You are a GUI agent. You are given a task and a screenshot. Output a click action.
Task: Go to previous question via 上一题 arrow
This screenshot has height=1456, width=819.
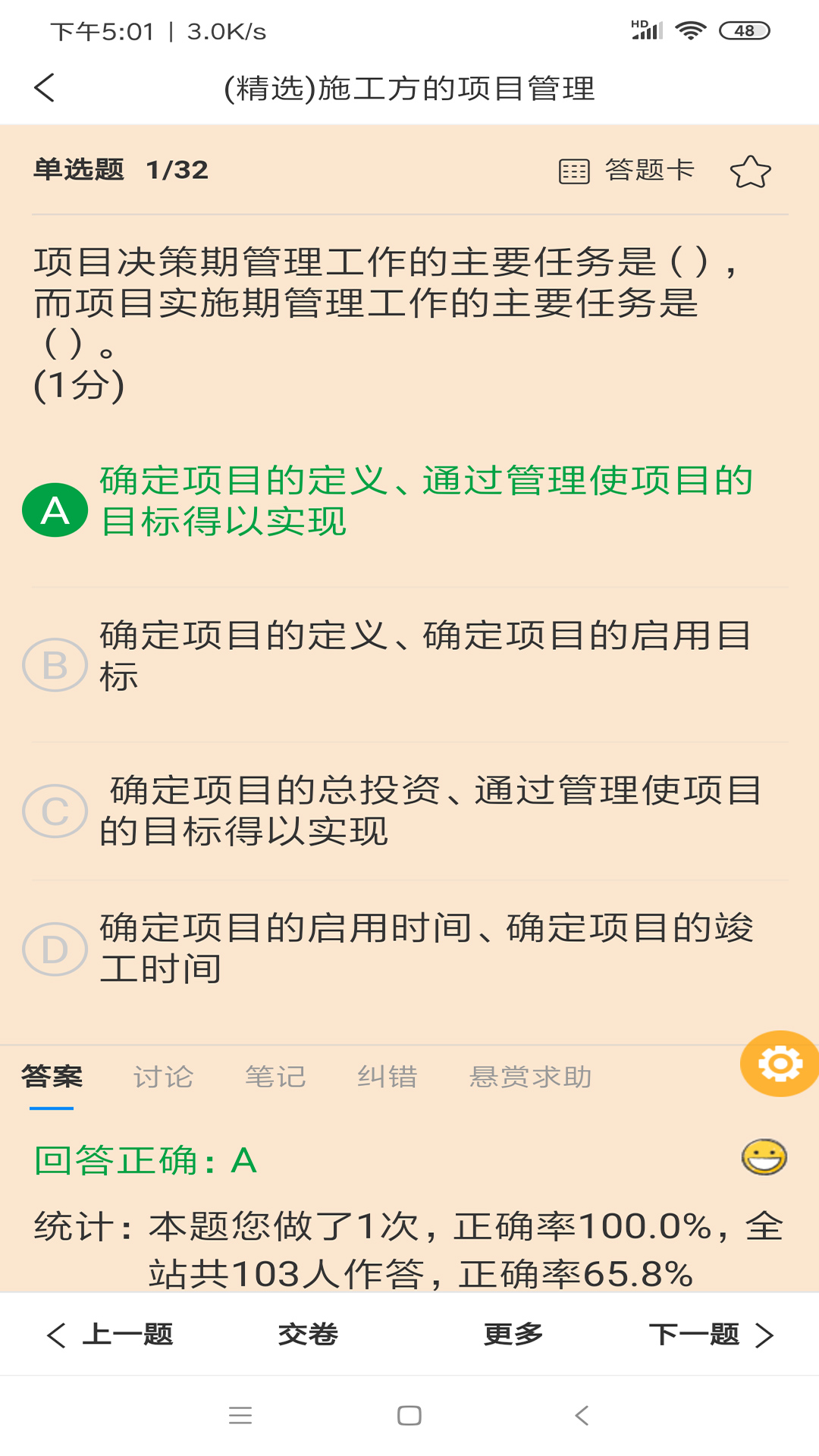(x=112, y=1335)
